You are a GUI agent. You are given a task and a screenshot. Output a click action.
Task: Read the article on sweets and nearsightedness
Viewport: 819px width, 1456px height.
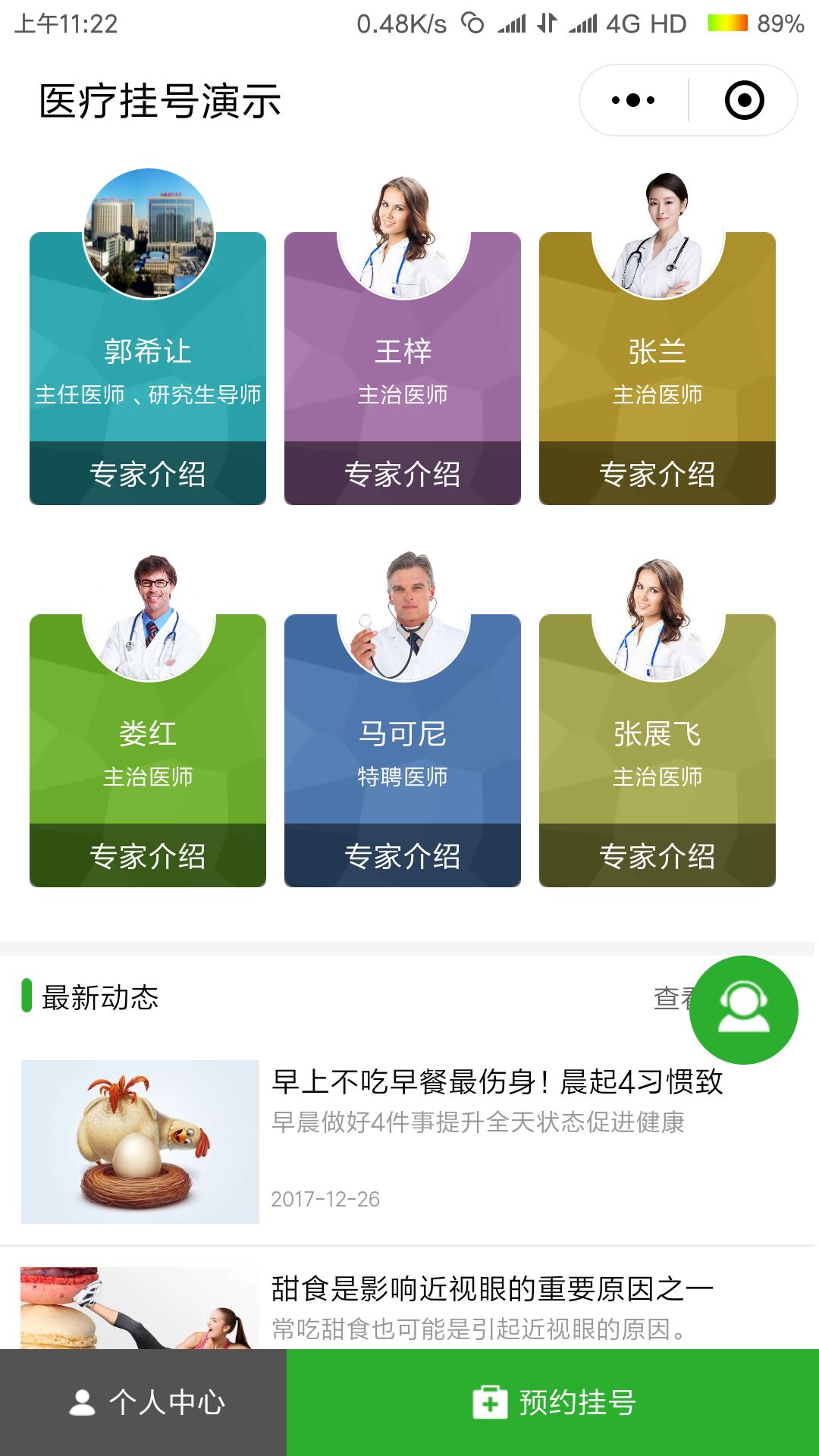coord(491,1289)
